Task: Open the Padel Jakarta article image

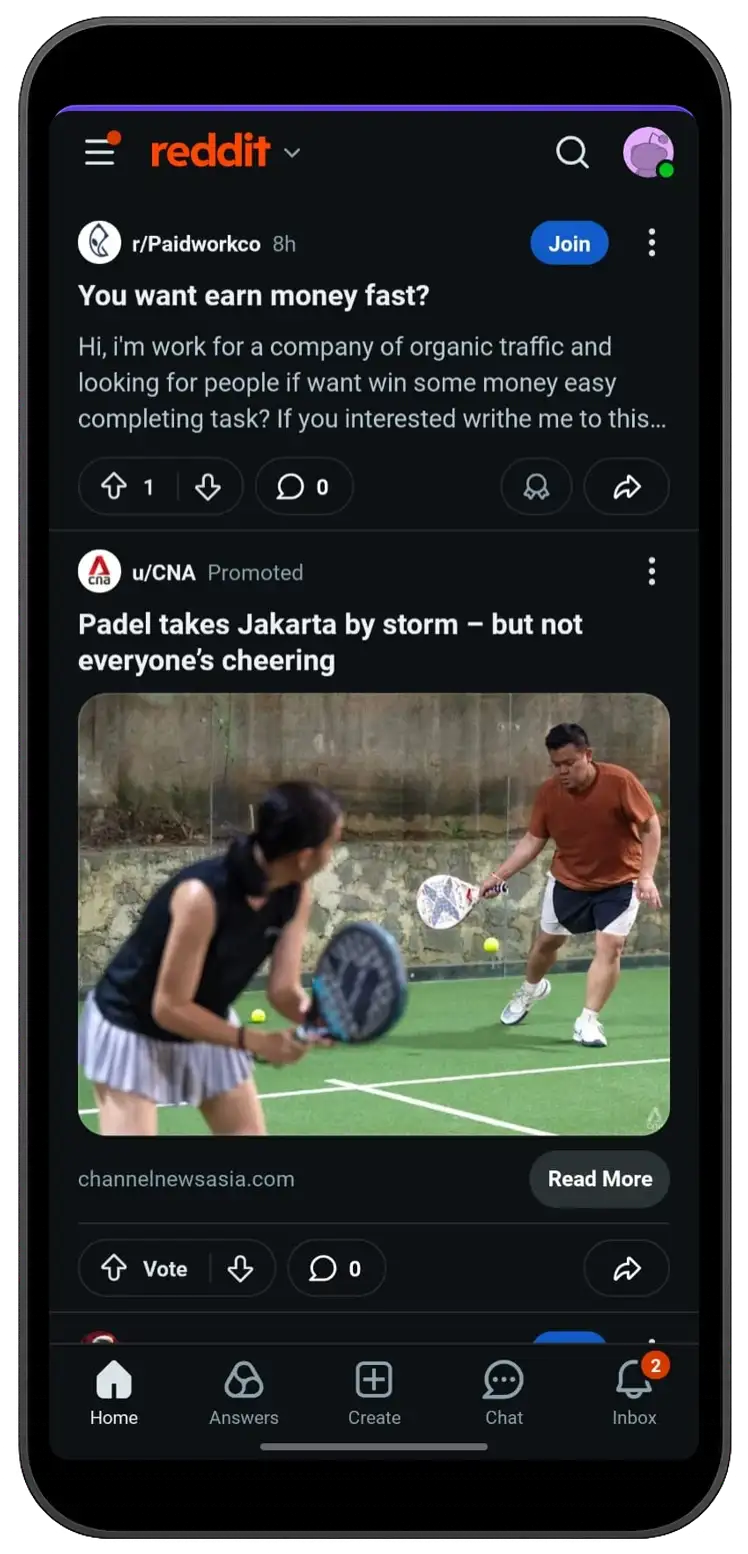Action: [x=374, y=914]
